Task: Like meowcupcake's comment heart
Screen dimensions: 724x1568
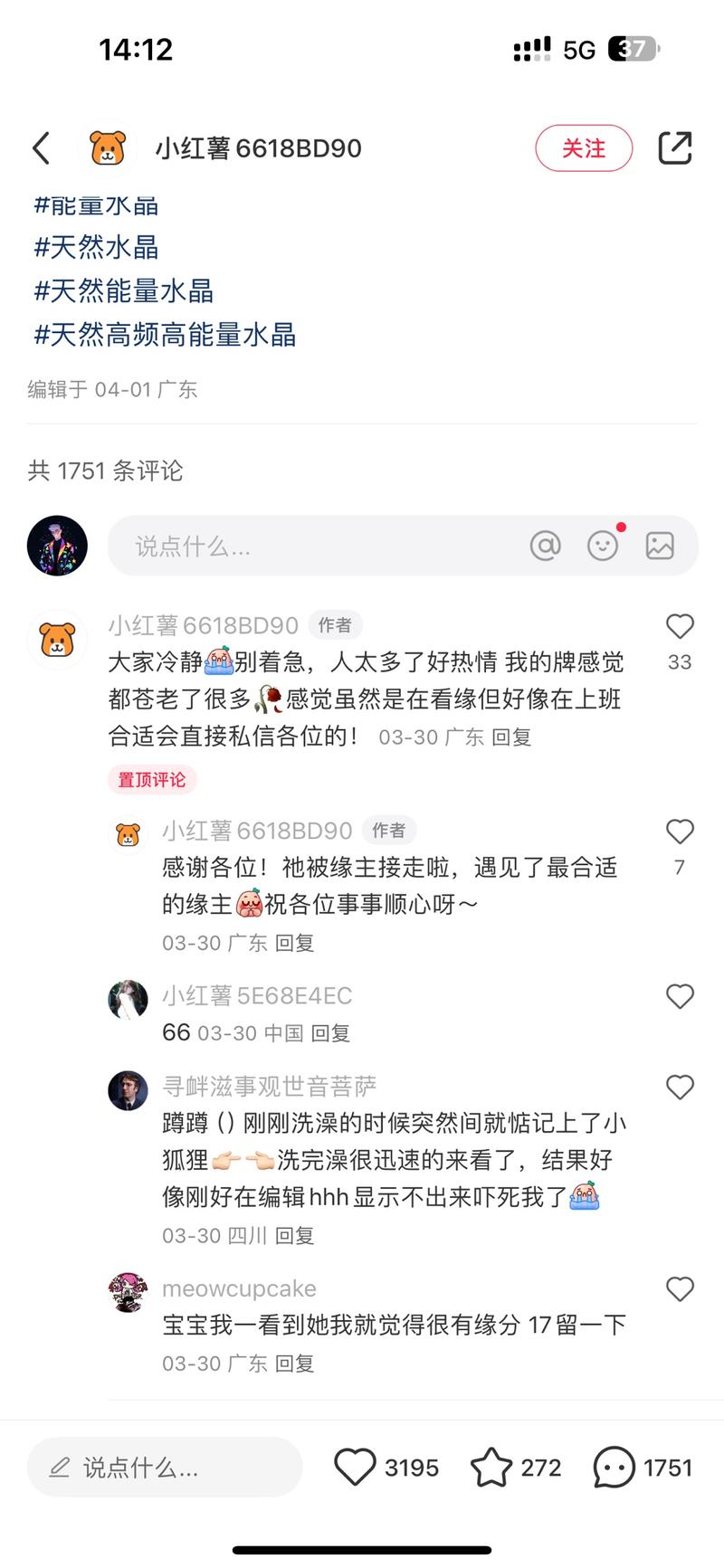Action: pyautogui.click(x=680, y=1288)
